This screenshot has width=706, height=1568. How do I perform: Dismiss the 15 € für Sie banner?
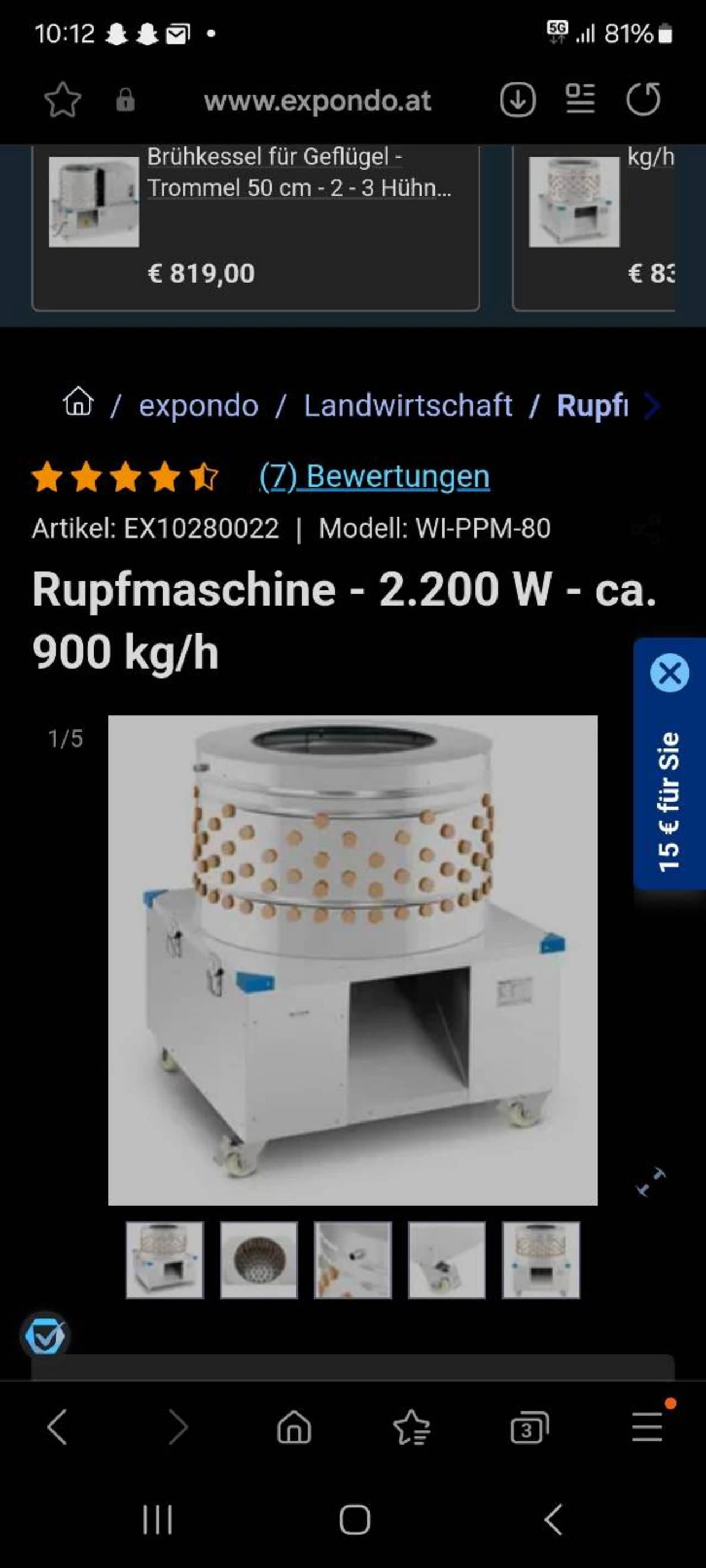(670, 673)
